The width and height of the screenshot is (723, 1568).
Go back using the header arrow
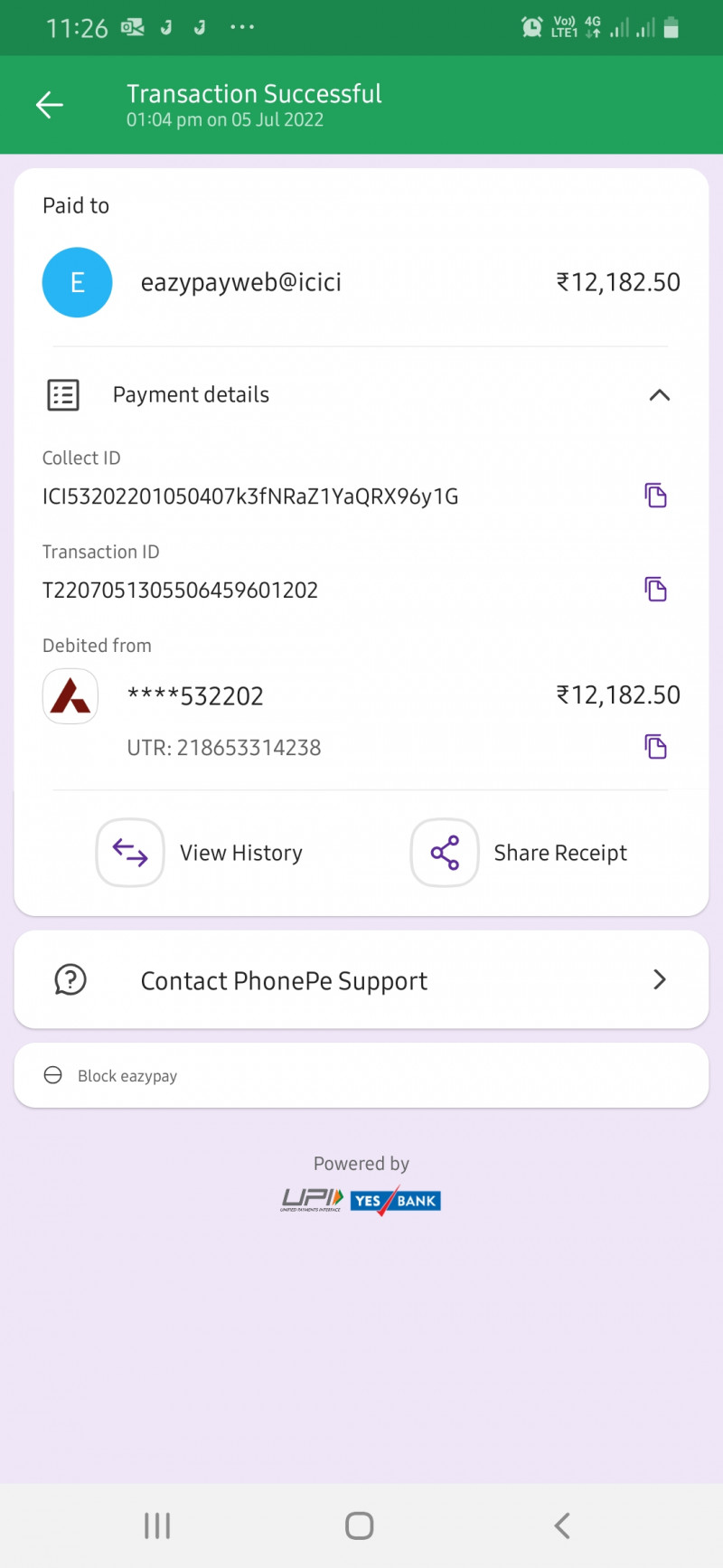pyautogui.click(x=50, y=105)
